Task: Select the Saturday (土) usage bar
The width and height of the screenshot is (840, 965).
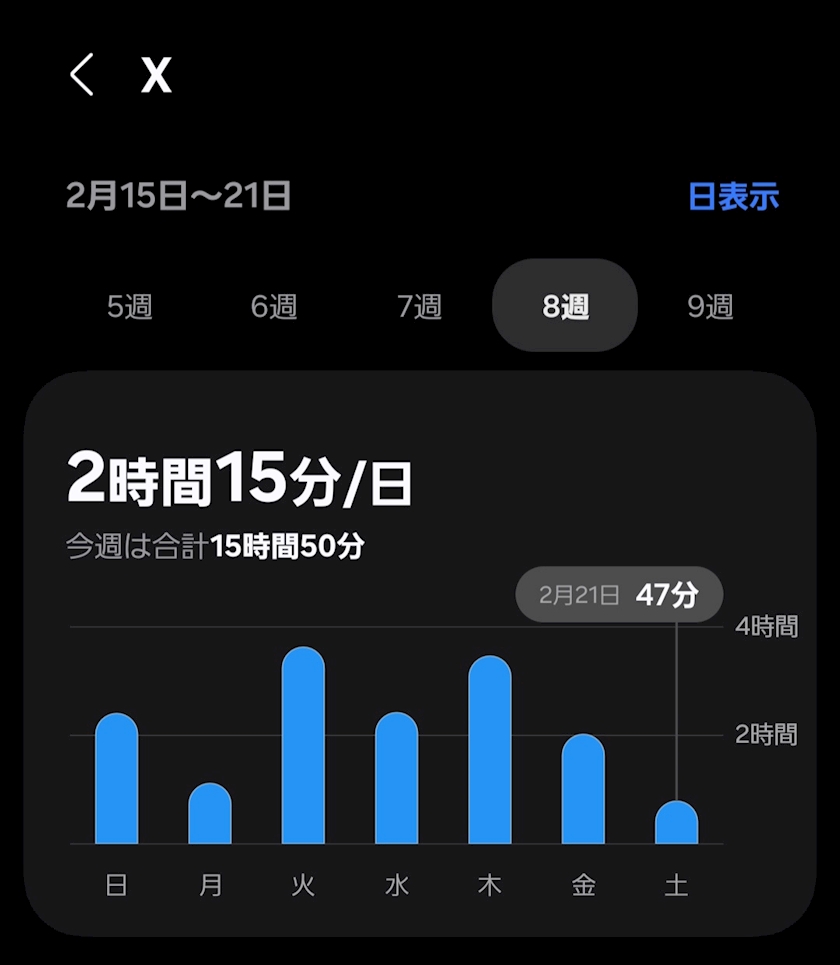Action: 676,822
